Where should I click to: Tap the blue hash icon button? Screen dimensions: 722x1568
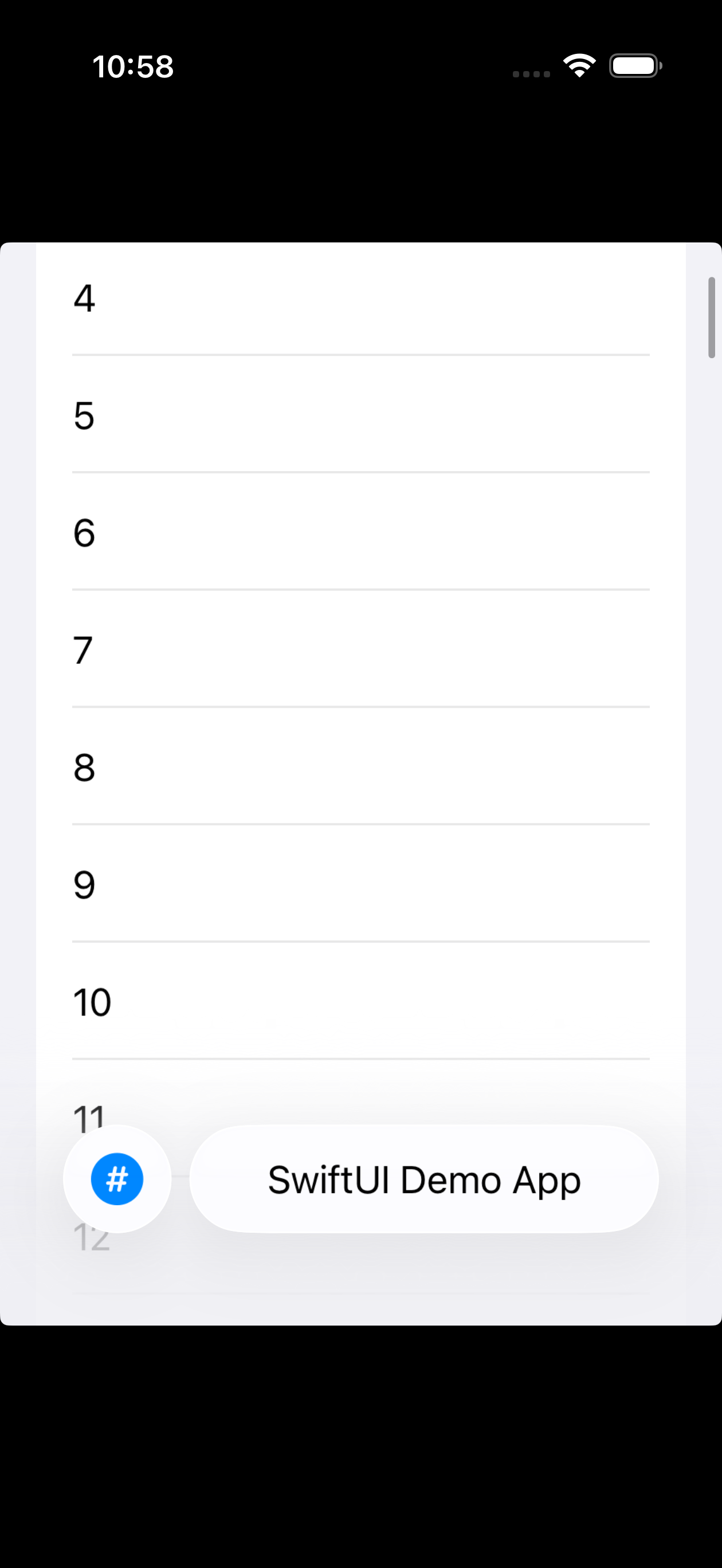(117, 1179)
